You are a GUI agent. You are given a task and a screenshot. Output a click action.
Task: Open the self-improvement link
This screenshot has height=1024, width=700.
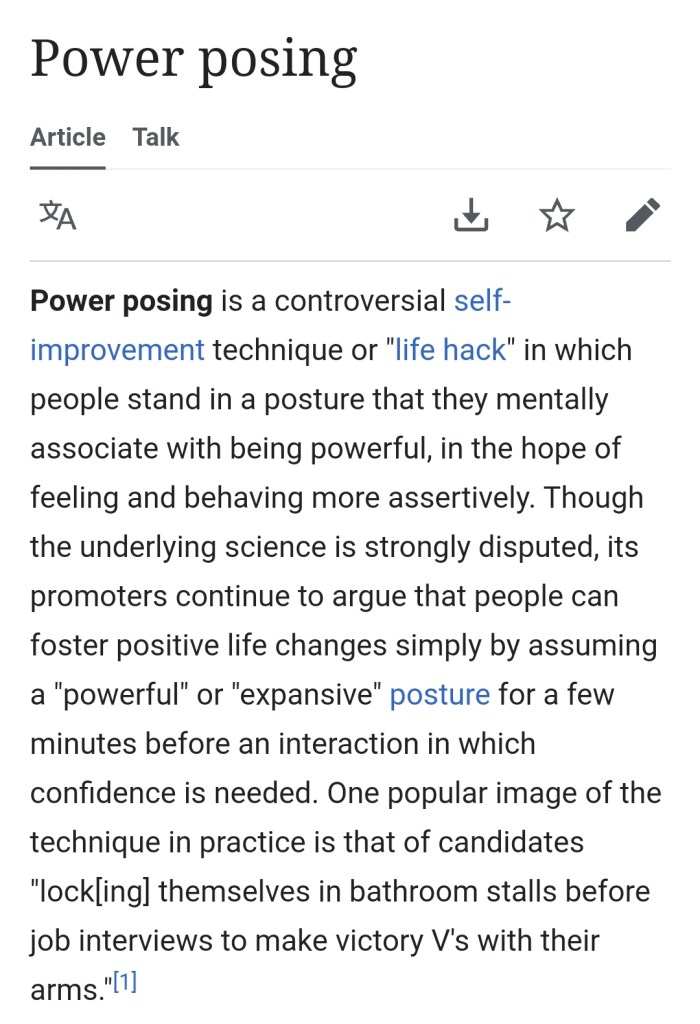pyautogui.click(x=117, y=349)
